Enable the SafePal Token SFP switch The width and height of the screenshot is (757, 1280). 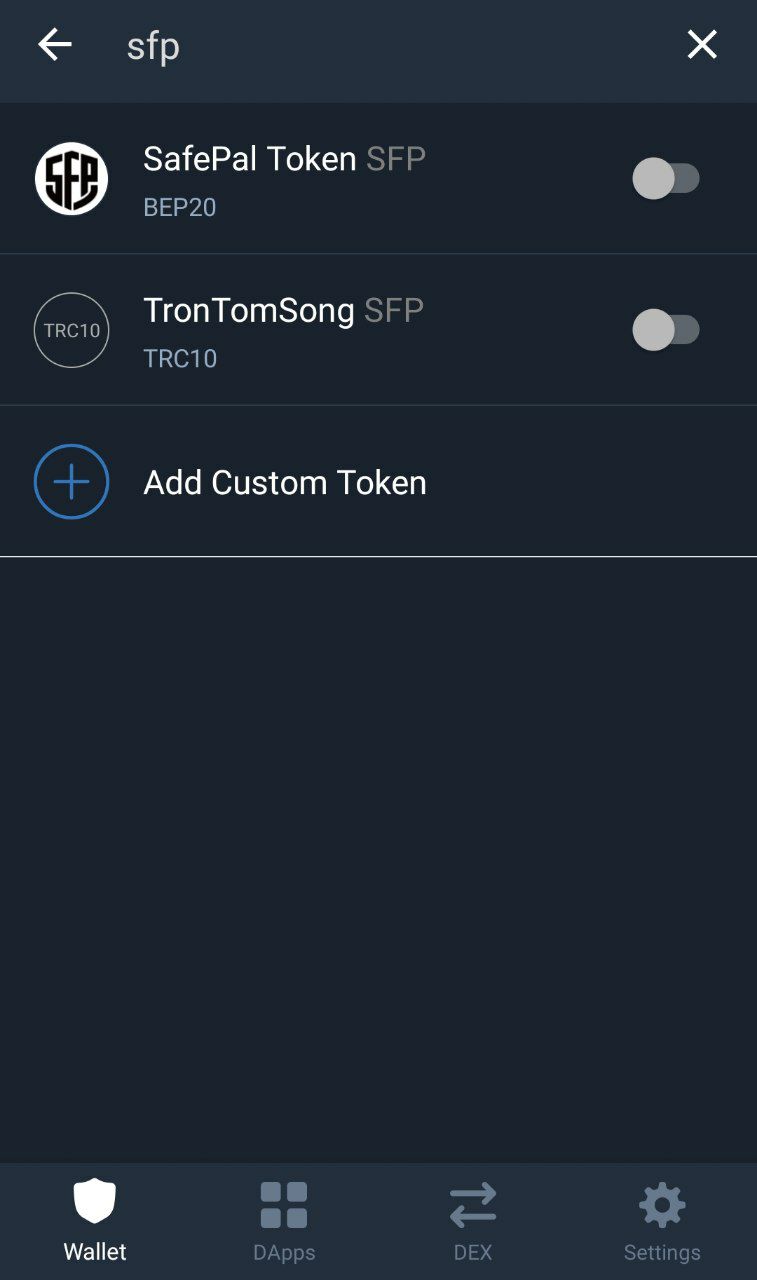click(x=666, y=179)
